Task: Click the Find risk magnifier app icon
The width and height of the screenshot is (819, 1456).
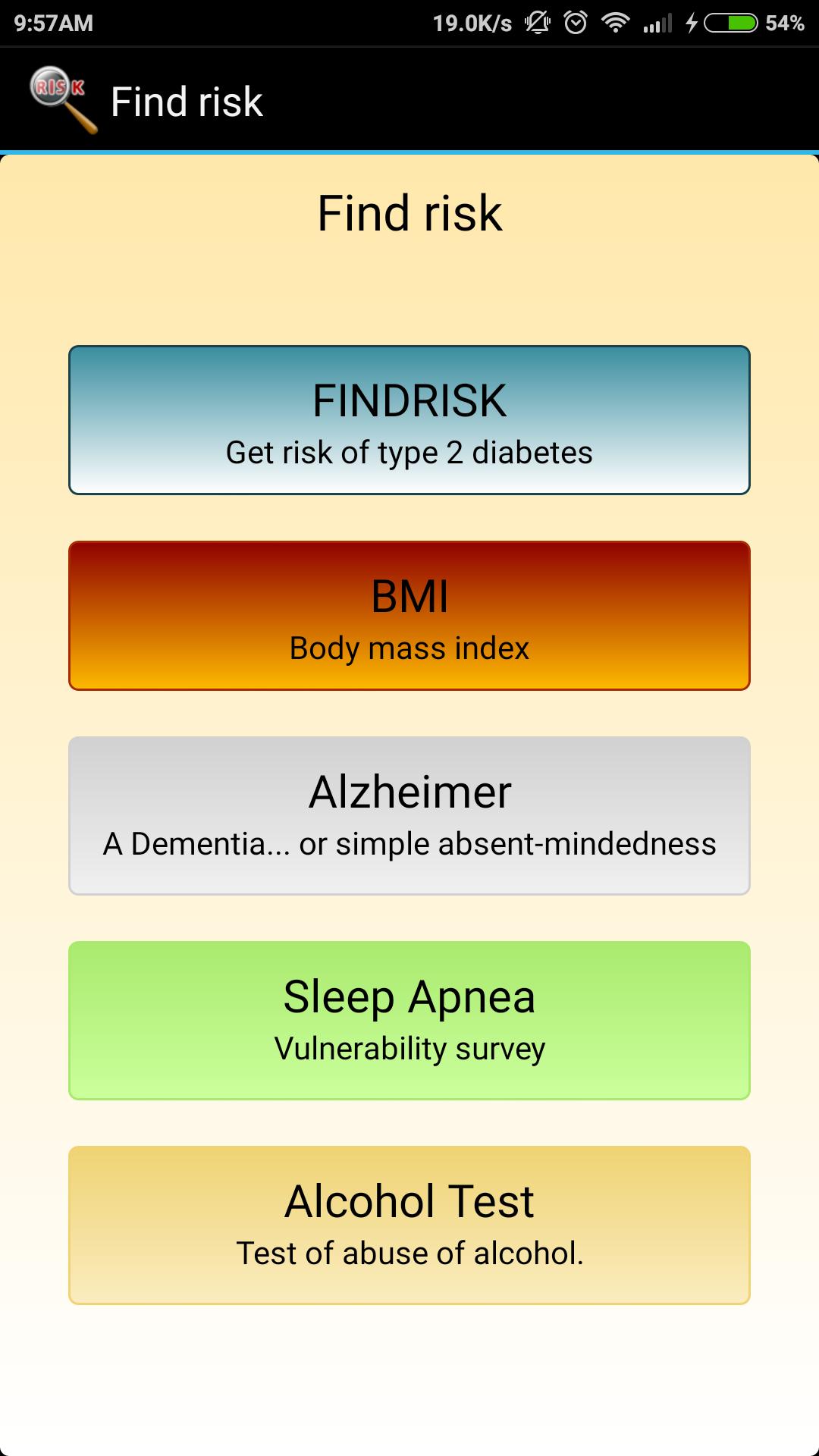Action: pos(57,99)
